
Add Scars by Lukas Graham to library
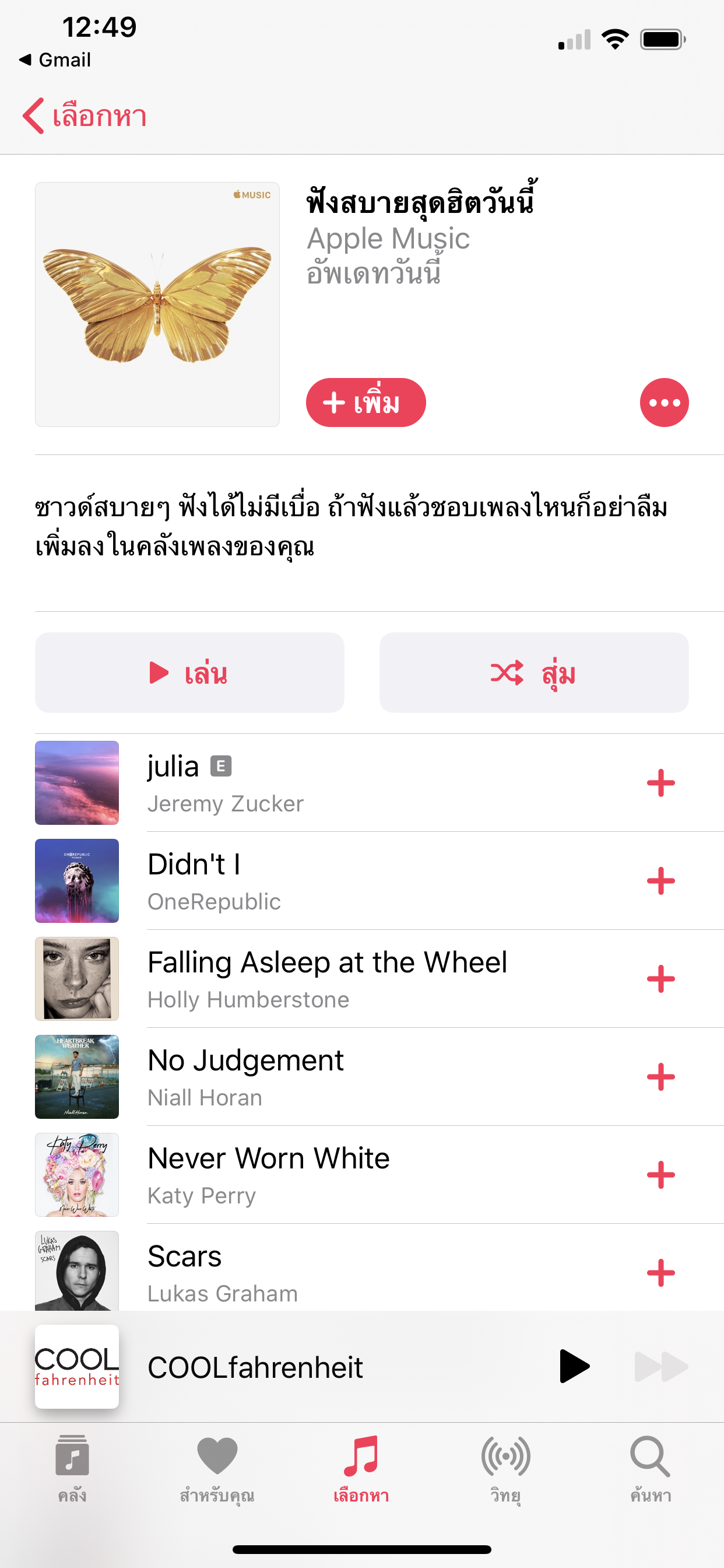(x=660, y=1272)
